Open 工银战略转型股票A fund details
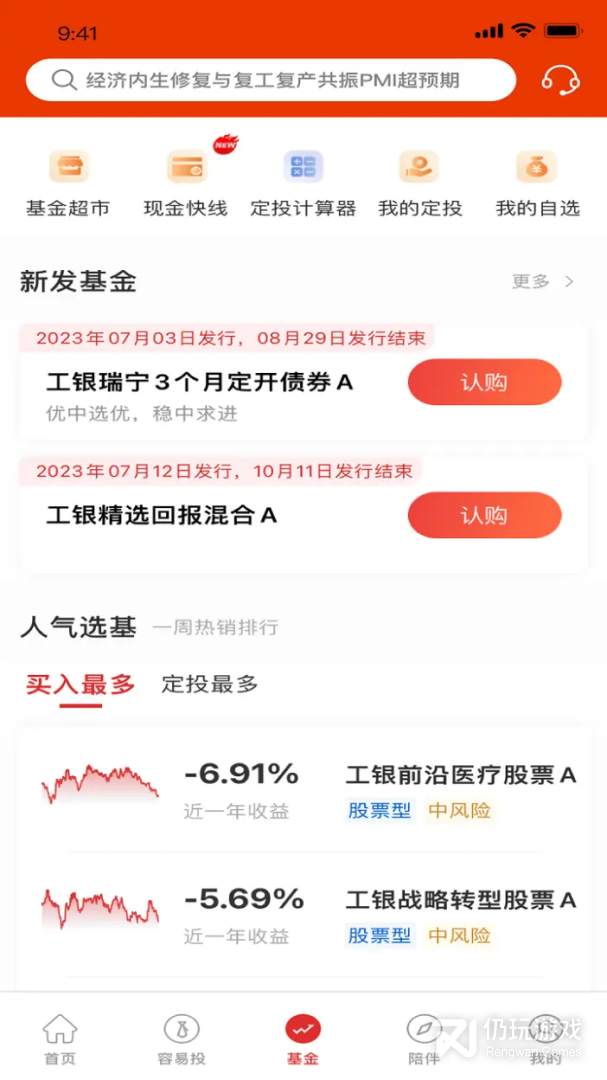 (x=460, y=900)
